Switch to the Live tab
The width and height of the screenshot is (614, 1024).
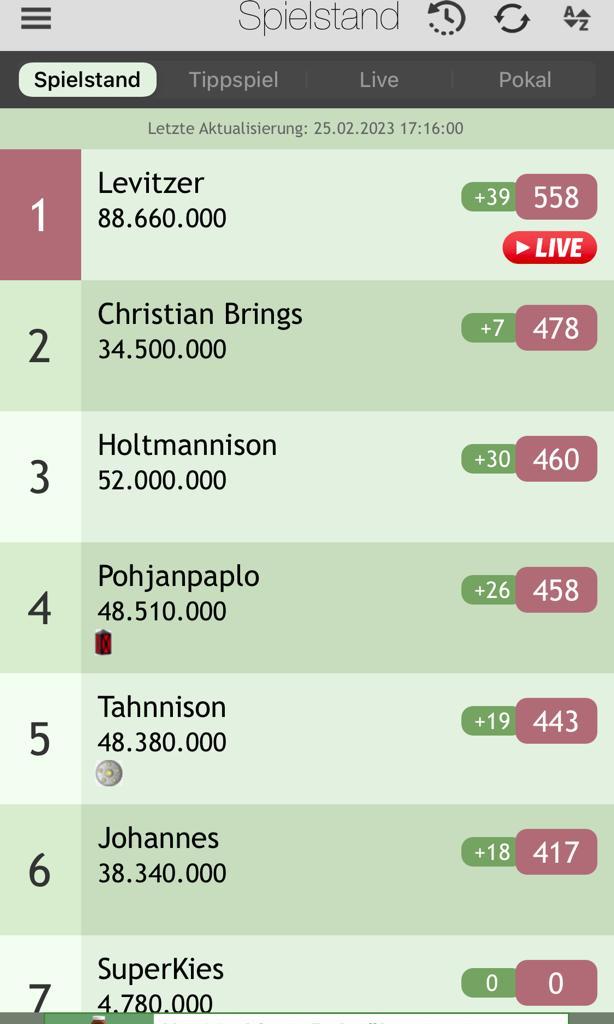click(x=379, y=80)
